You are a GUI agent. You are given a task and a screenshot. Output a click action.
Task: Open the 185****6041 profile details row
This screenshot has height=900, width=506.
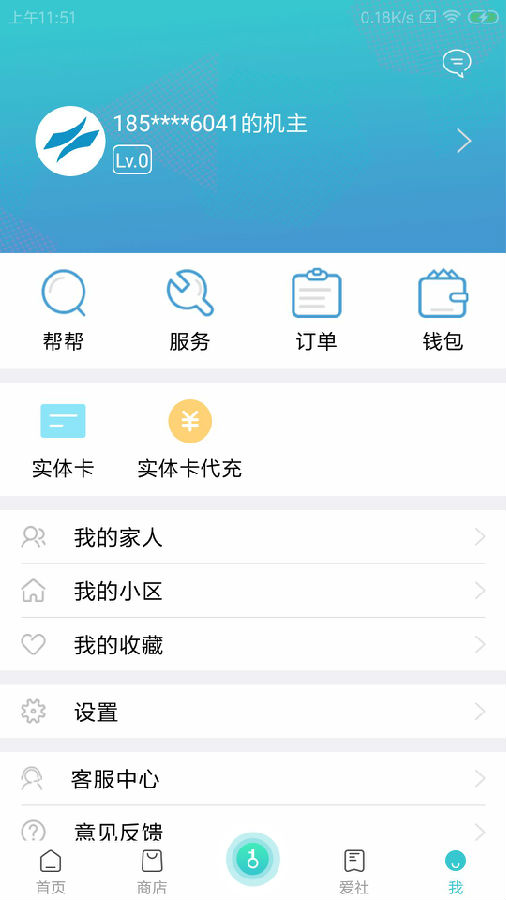(x=253, y=141)
